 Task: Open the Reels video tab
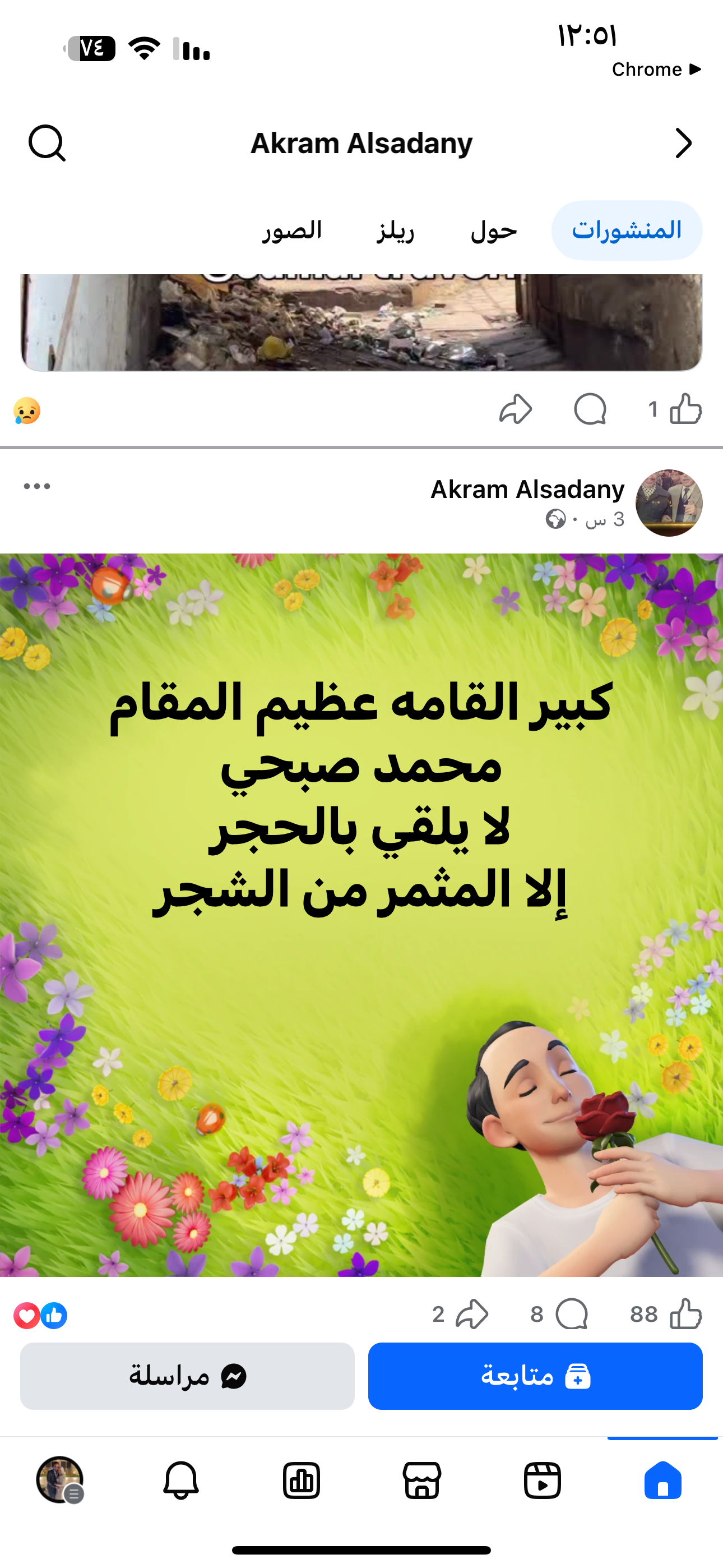543,1481
